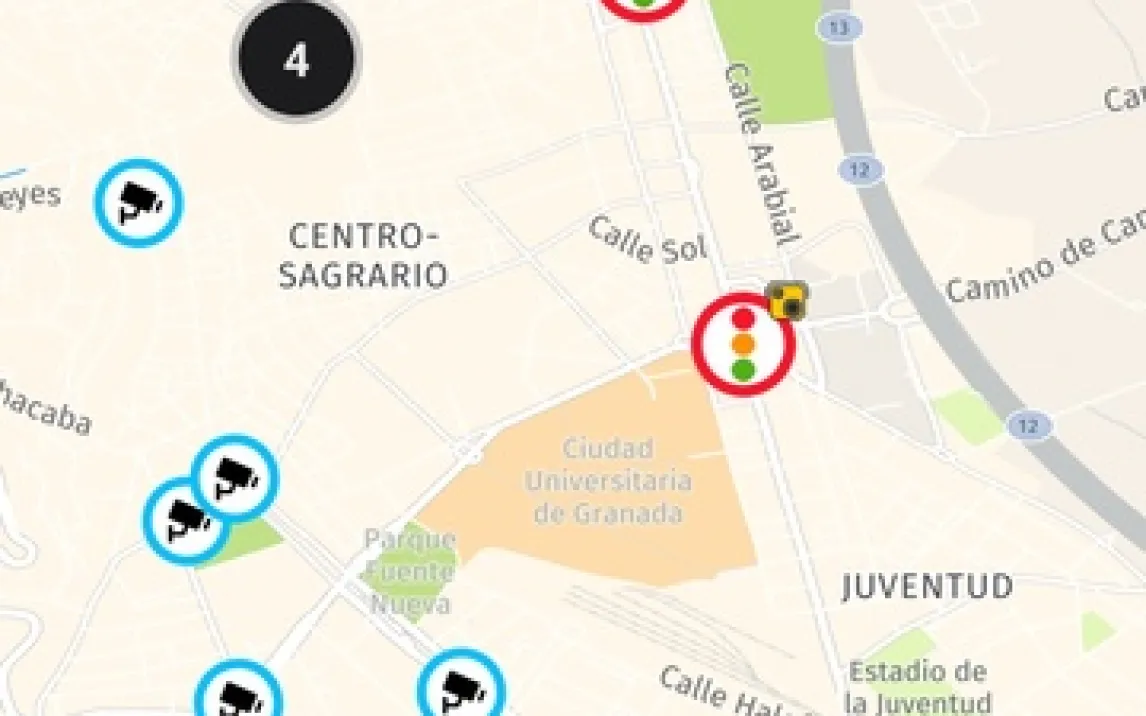
Task: Select the yellow speed camera icon near Calle Arabial
Action: (788, 300)
